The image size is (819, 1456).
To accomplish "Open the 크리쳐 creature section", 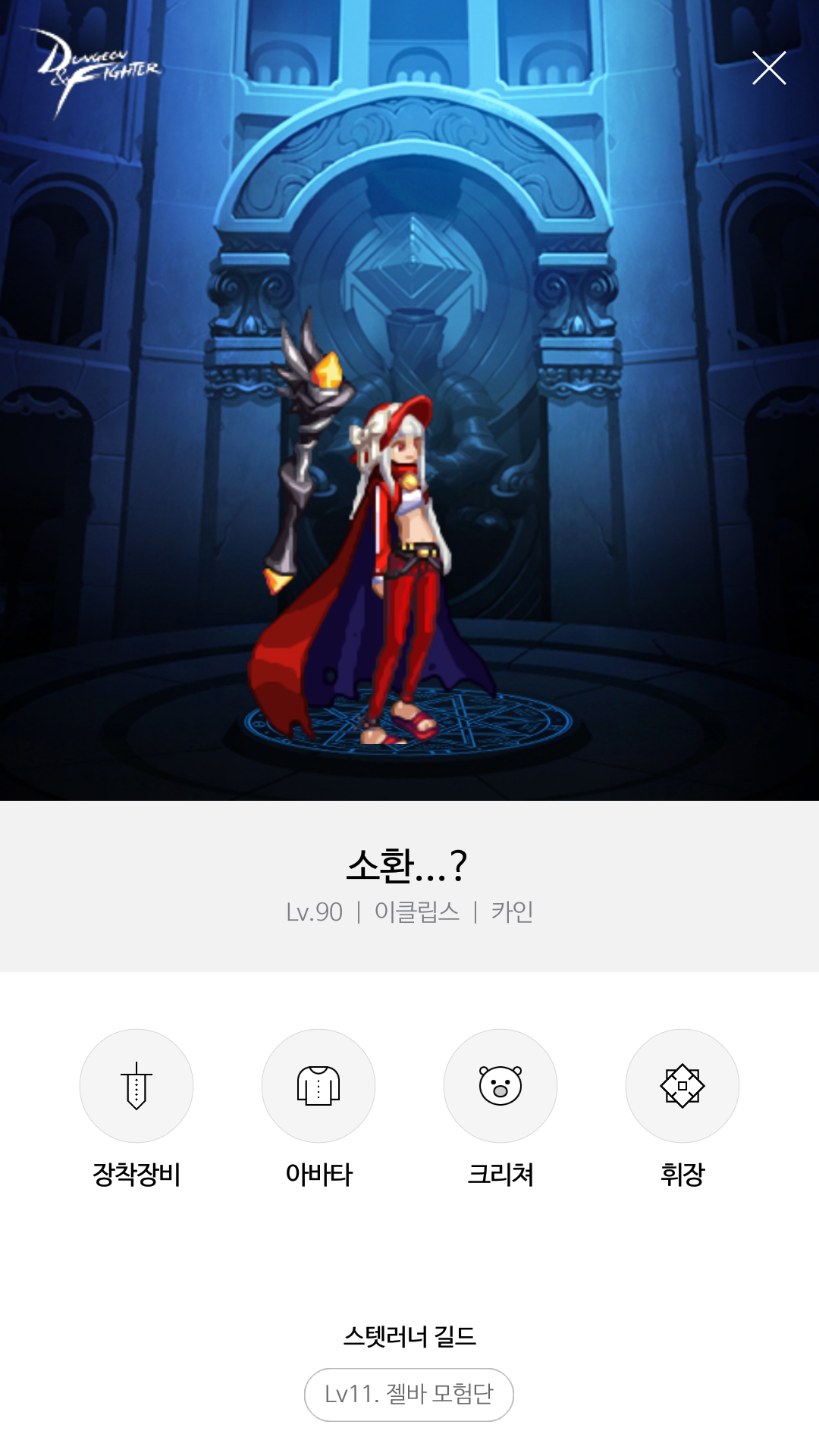I will tap(500, 1086).
